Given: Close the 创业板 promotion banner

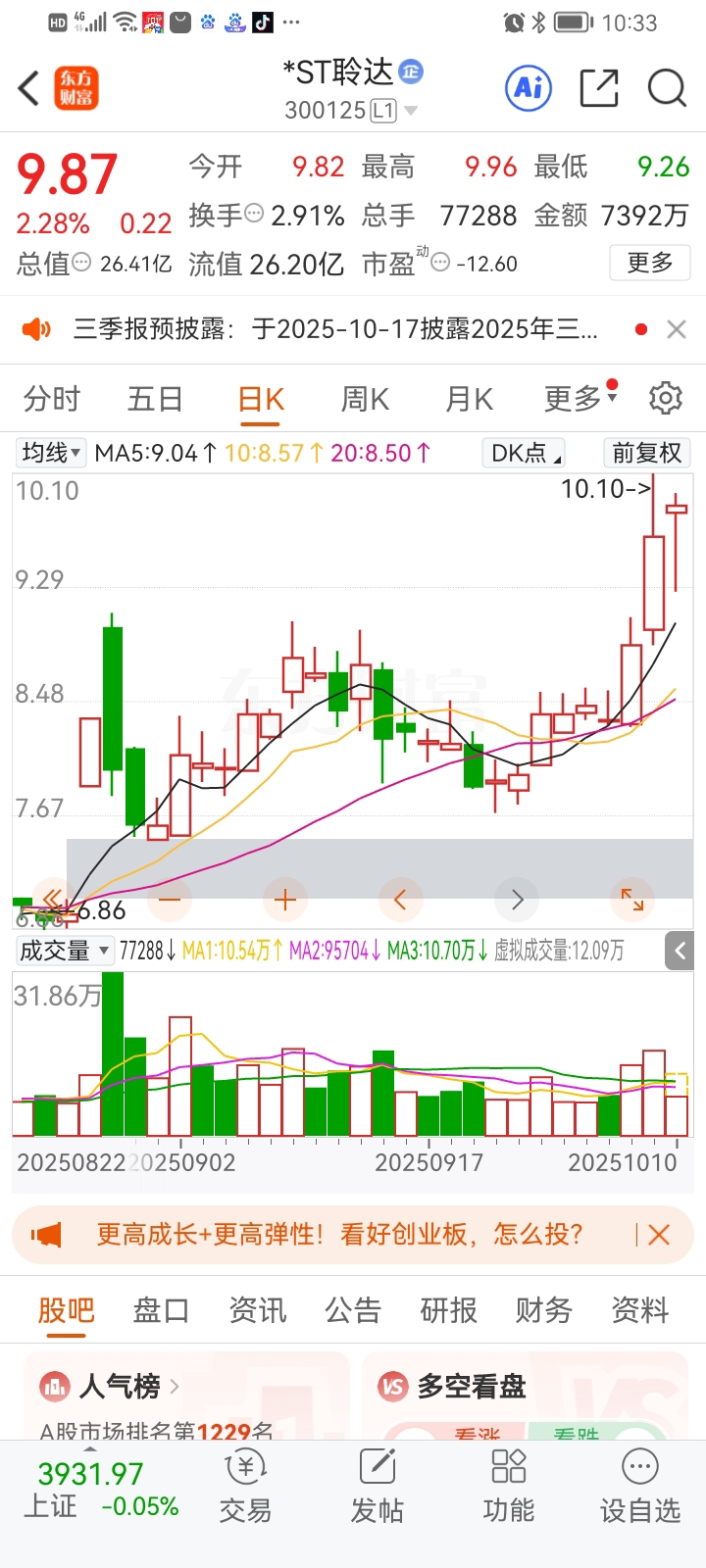Looking at the screenshot, I should 659,1235.
